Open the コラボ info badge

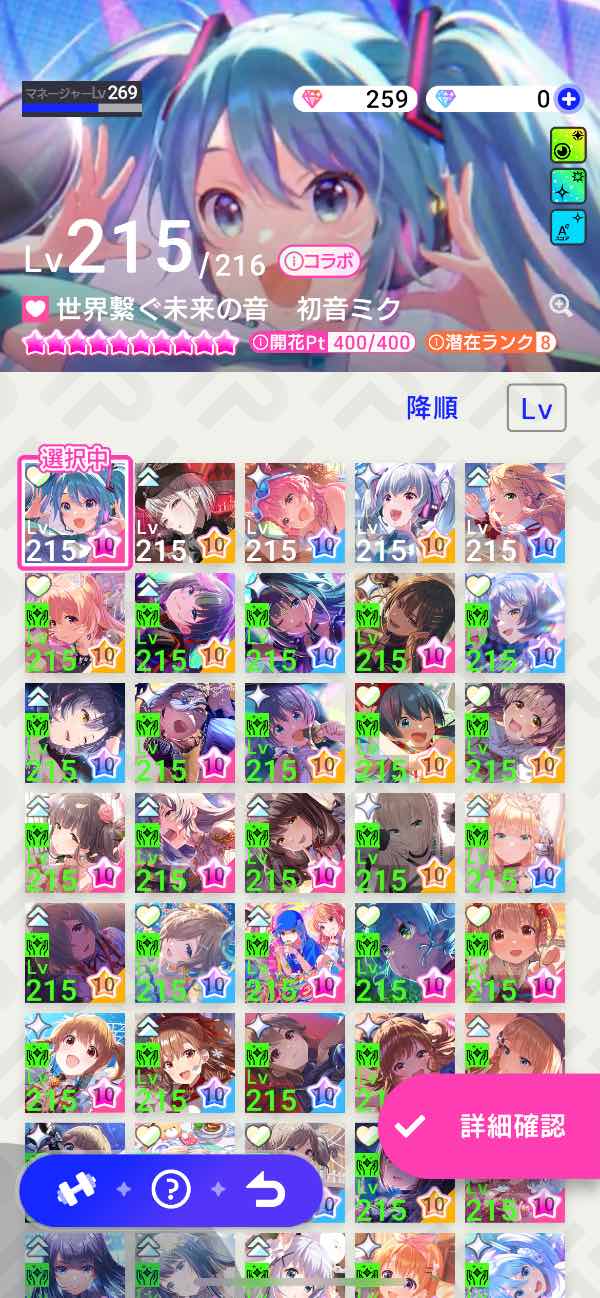click(x=319, y=261)
